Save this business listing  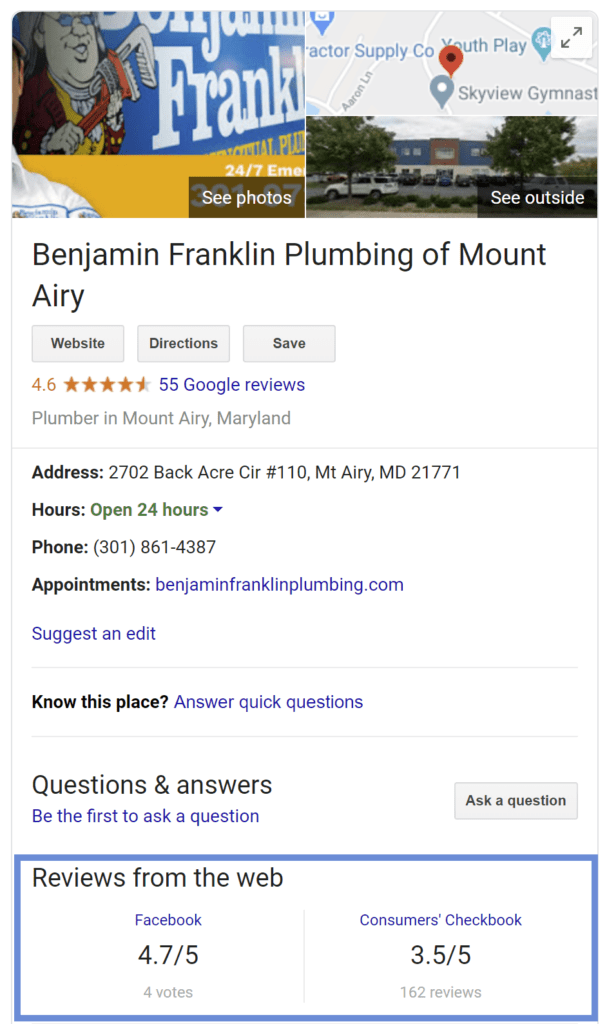[x=289, y=344]
